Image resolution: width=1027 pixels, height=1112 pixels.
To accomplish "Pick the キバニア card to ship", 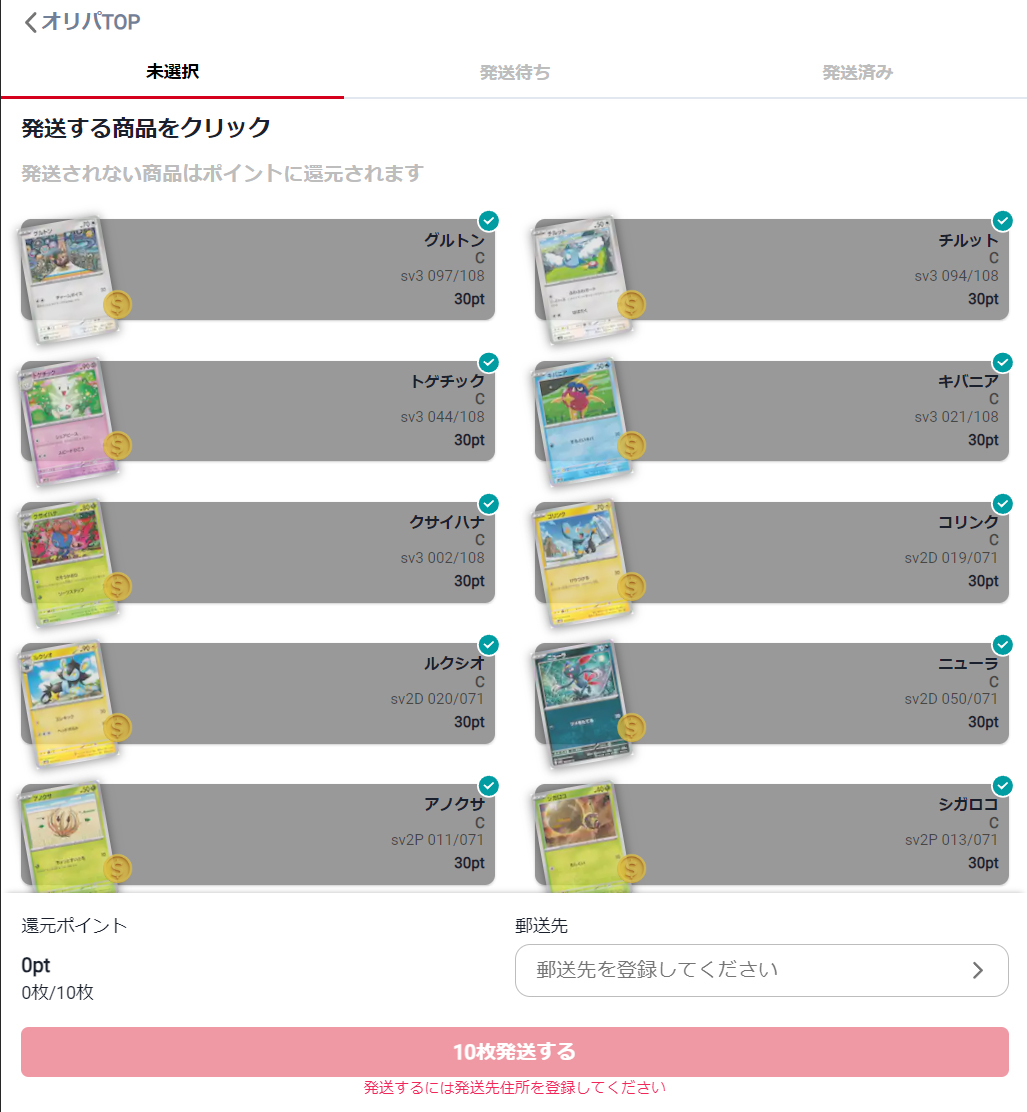I will (x=771, y=411).
